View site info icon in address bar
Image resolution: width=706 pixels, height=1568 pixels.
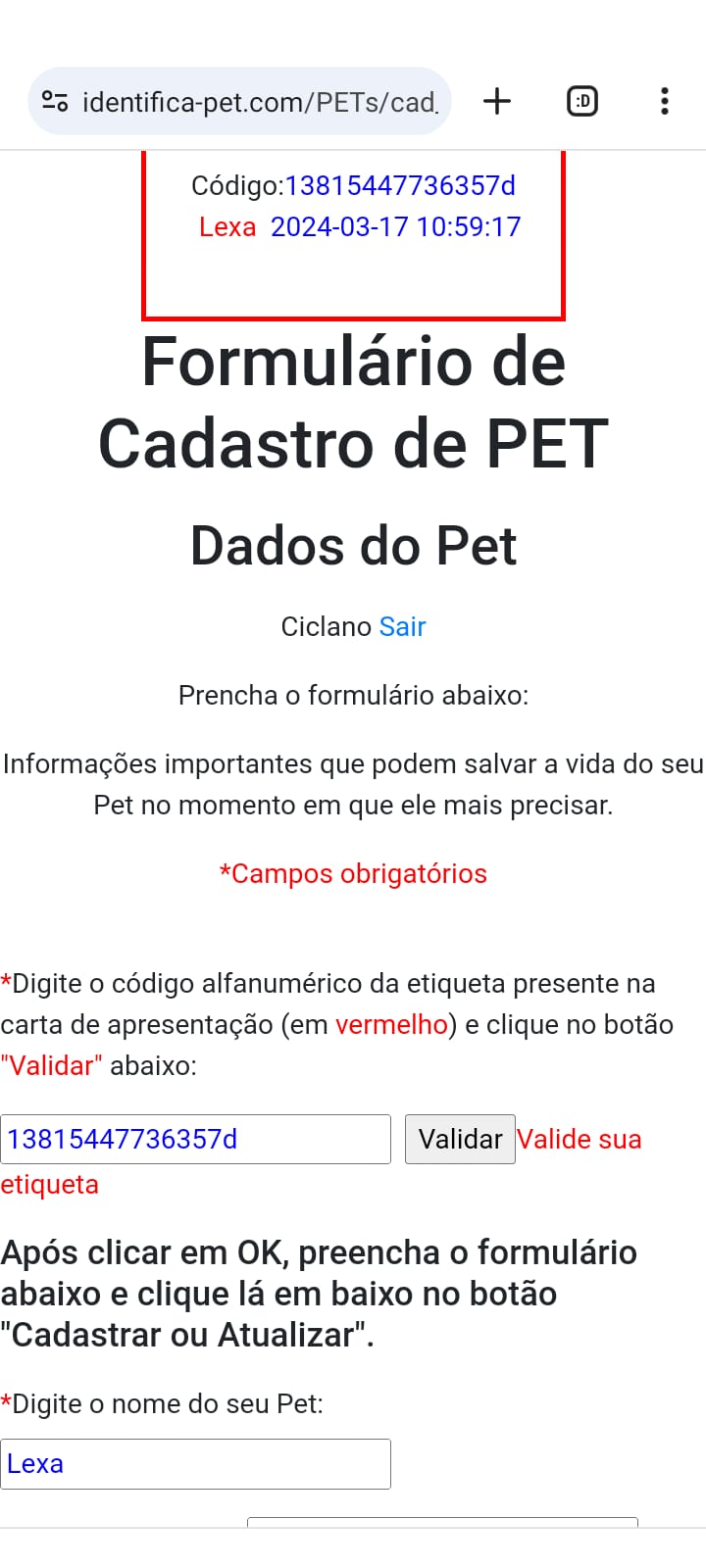[55, 101]
